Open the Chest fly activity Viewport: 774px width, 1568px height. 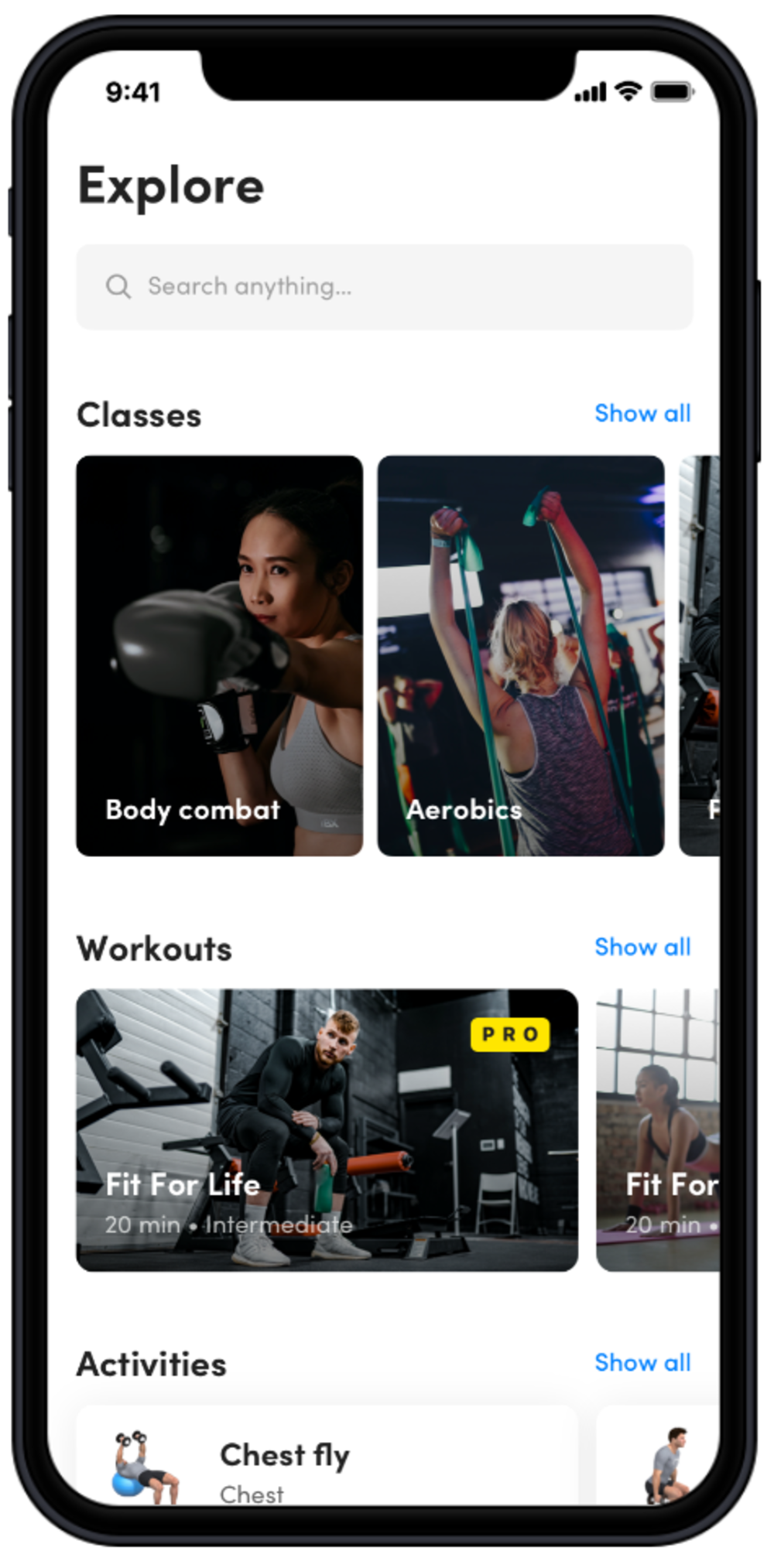(x=327, y=1456)
